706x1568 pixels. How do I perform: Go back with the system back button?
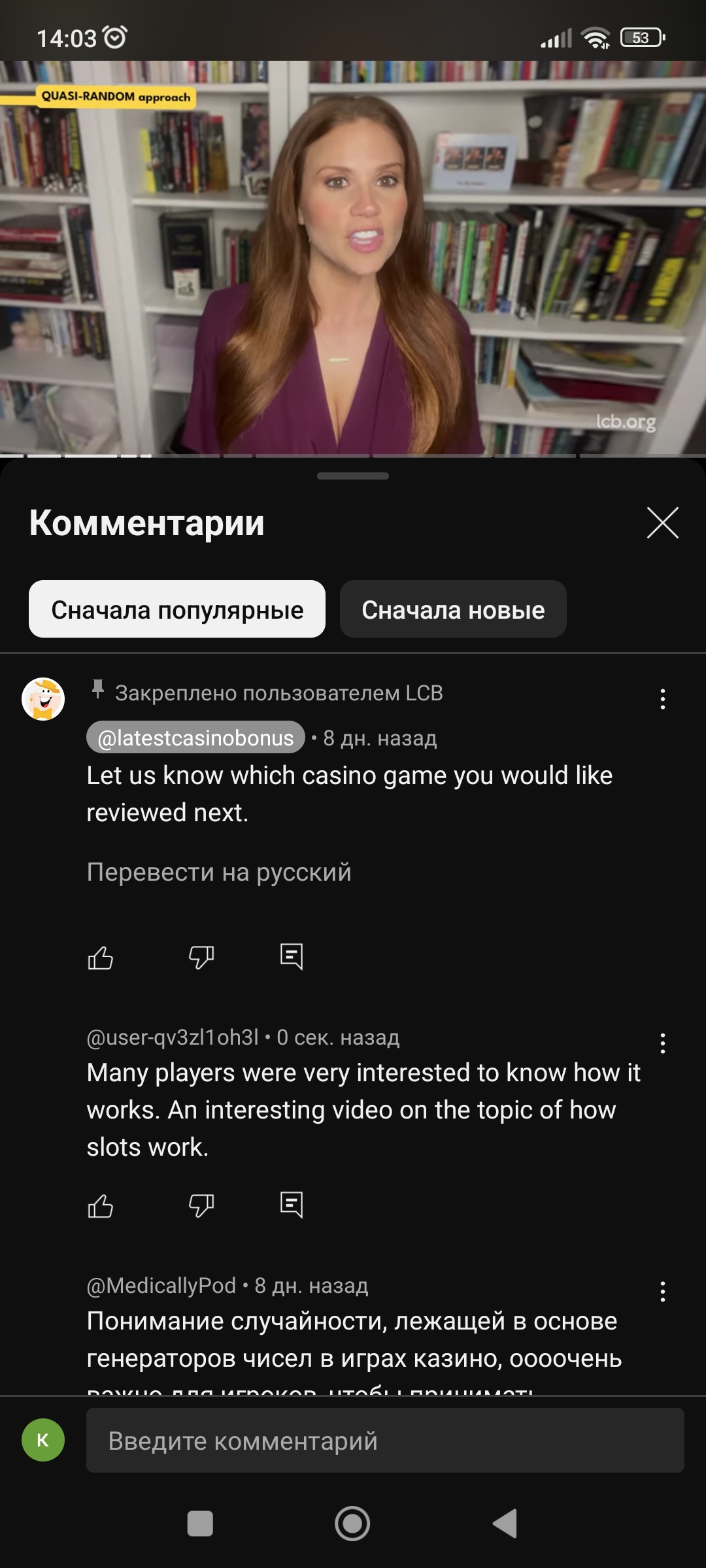click(505, 1524)
